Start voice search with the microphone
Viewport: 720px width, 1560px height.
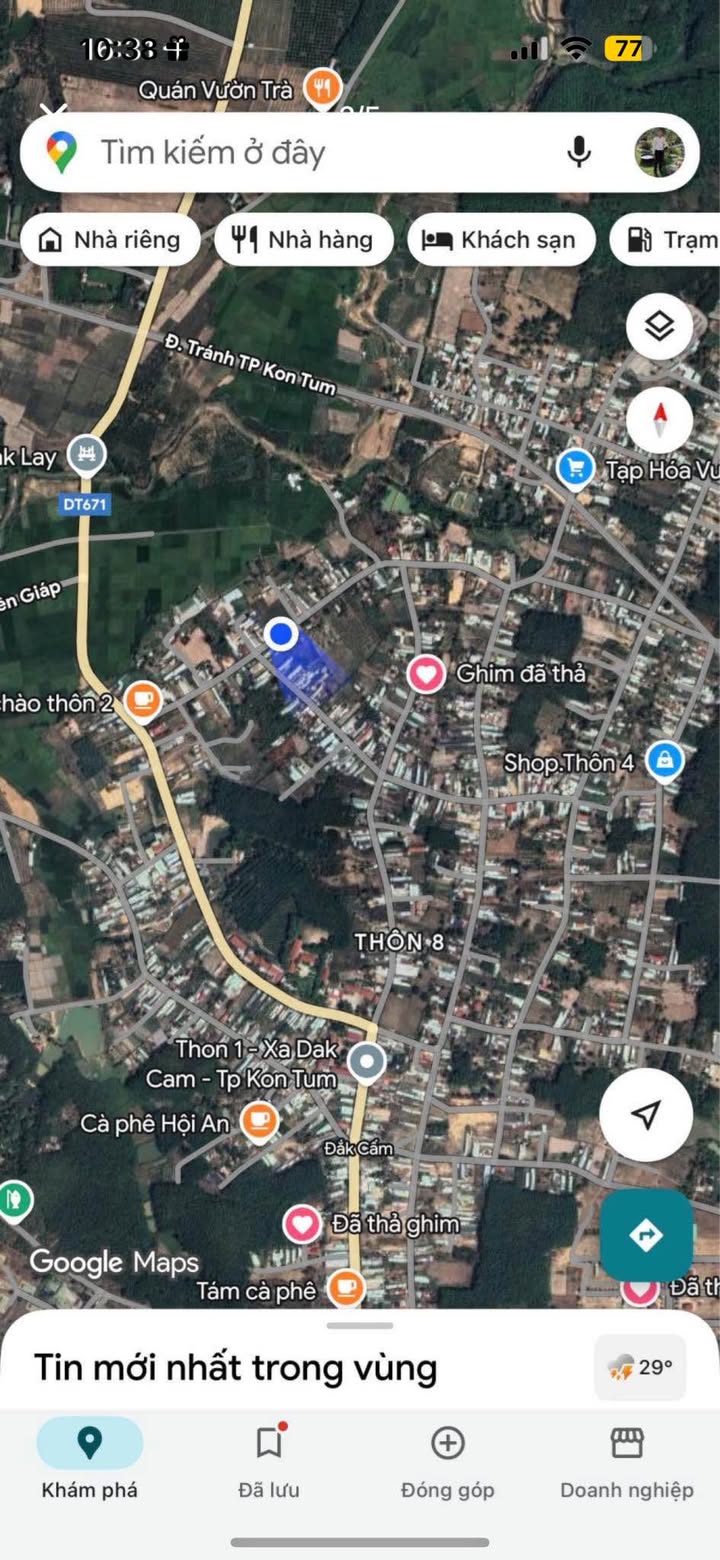click(x=579, y=153)
